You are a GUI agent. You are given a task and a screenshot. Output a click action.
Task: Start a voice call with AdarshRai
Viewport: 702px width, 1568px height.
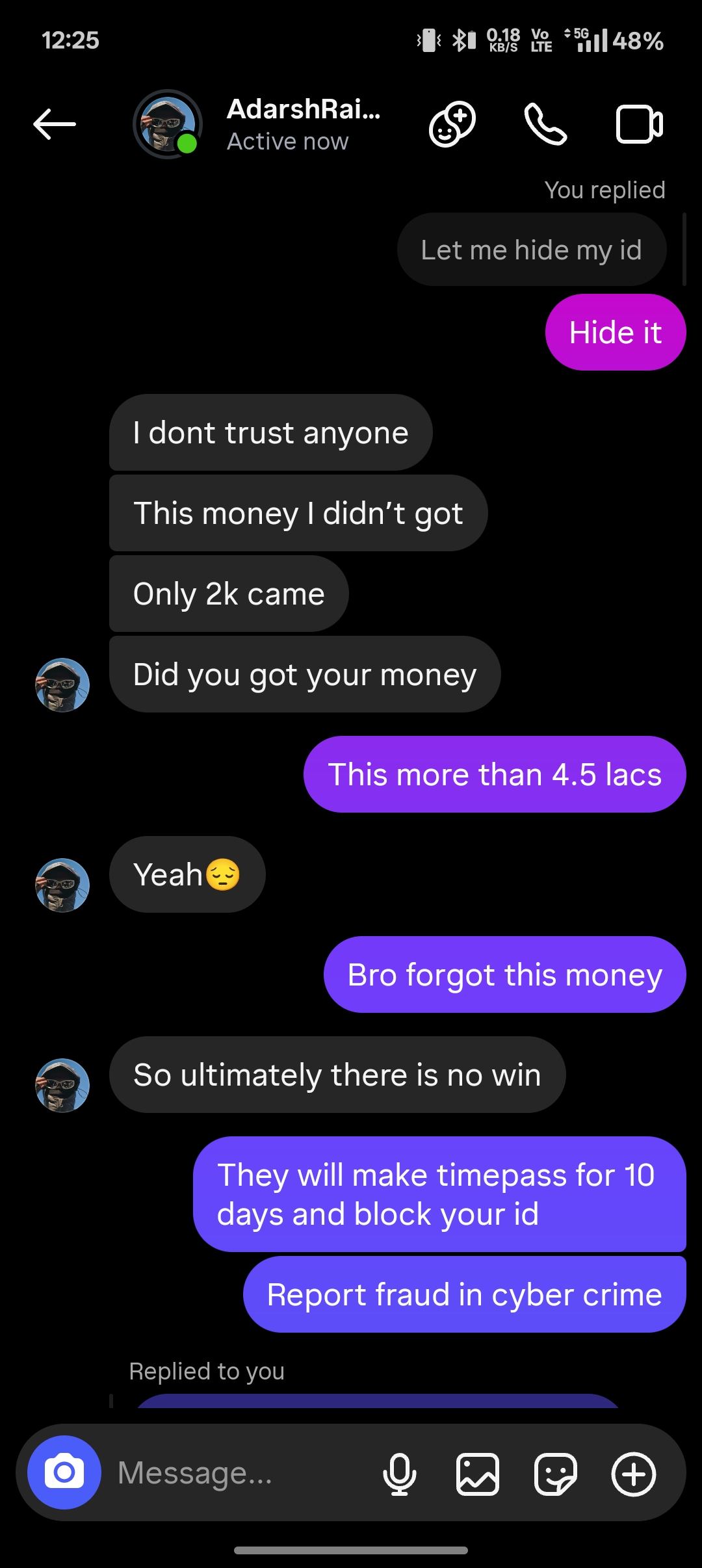click(545, 124)
